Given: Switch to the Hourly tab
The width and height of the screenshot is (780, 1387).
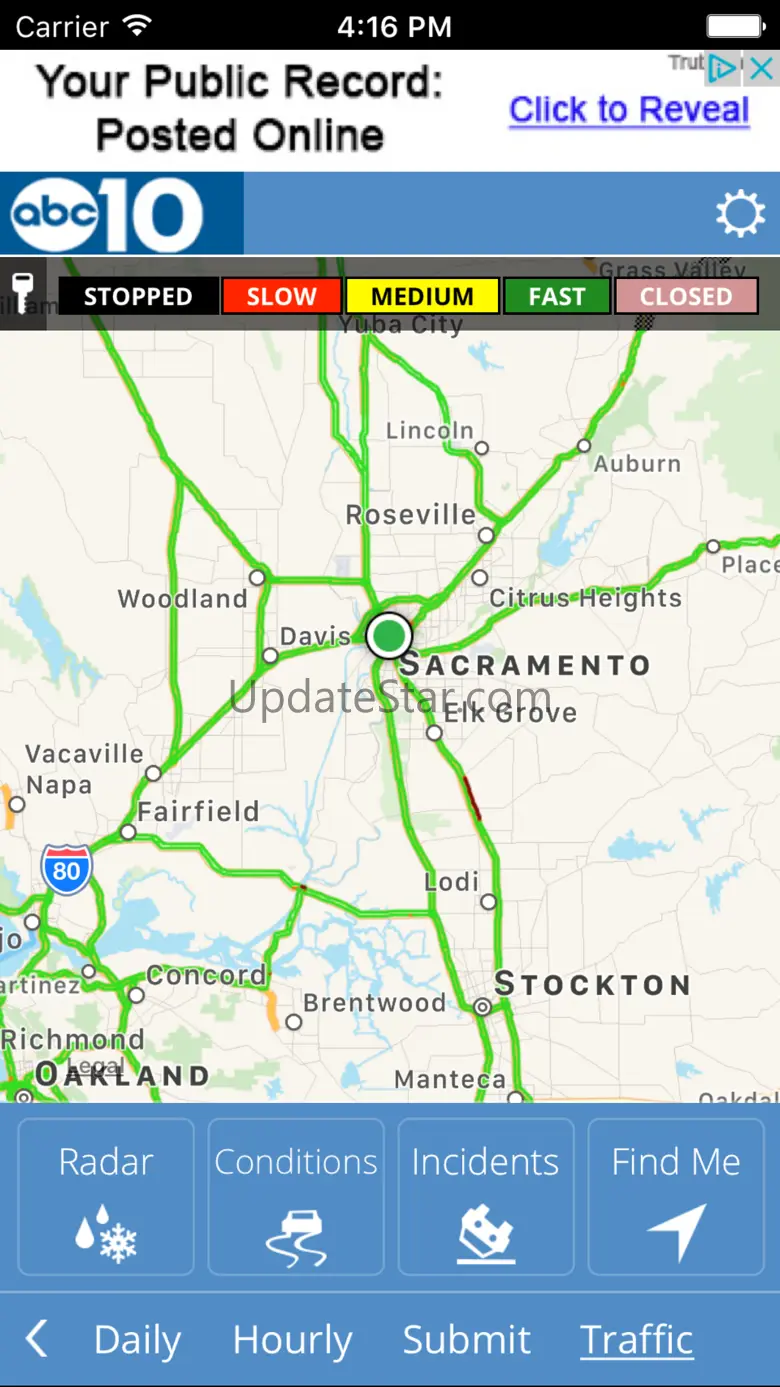Looking at the screenshot, I should tap(292, 1340).
